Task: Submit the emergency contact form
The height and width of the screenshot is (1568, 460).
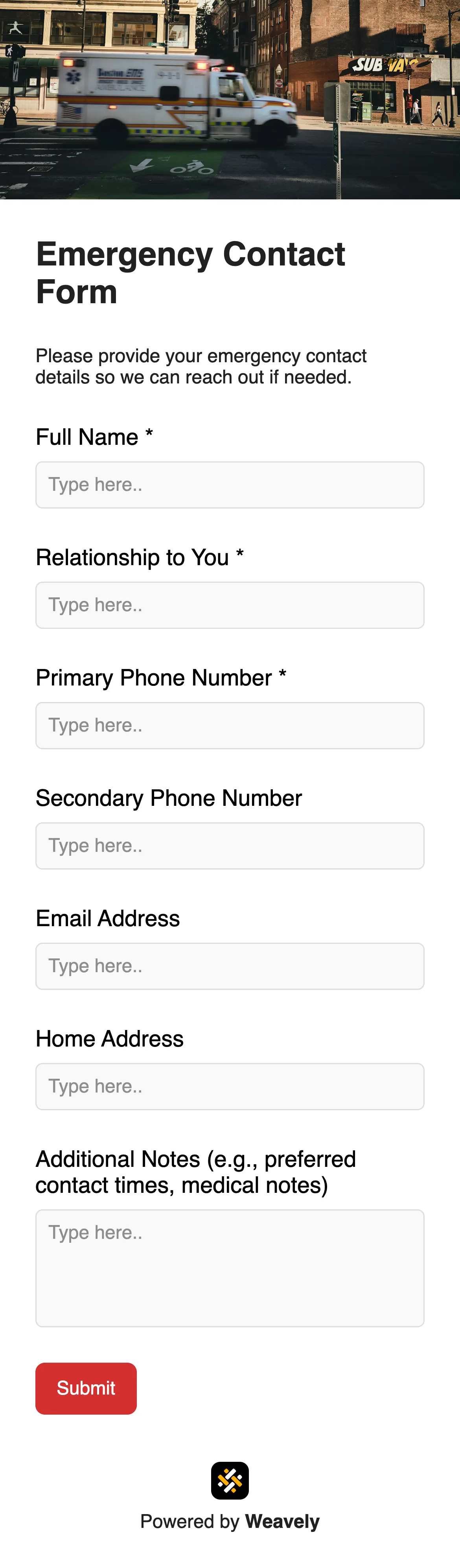Action: click(x=86, y=1388)
